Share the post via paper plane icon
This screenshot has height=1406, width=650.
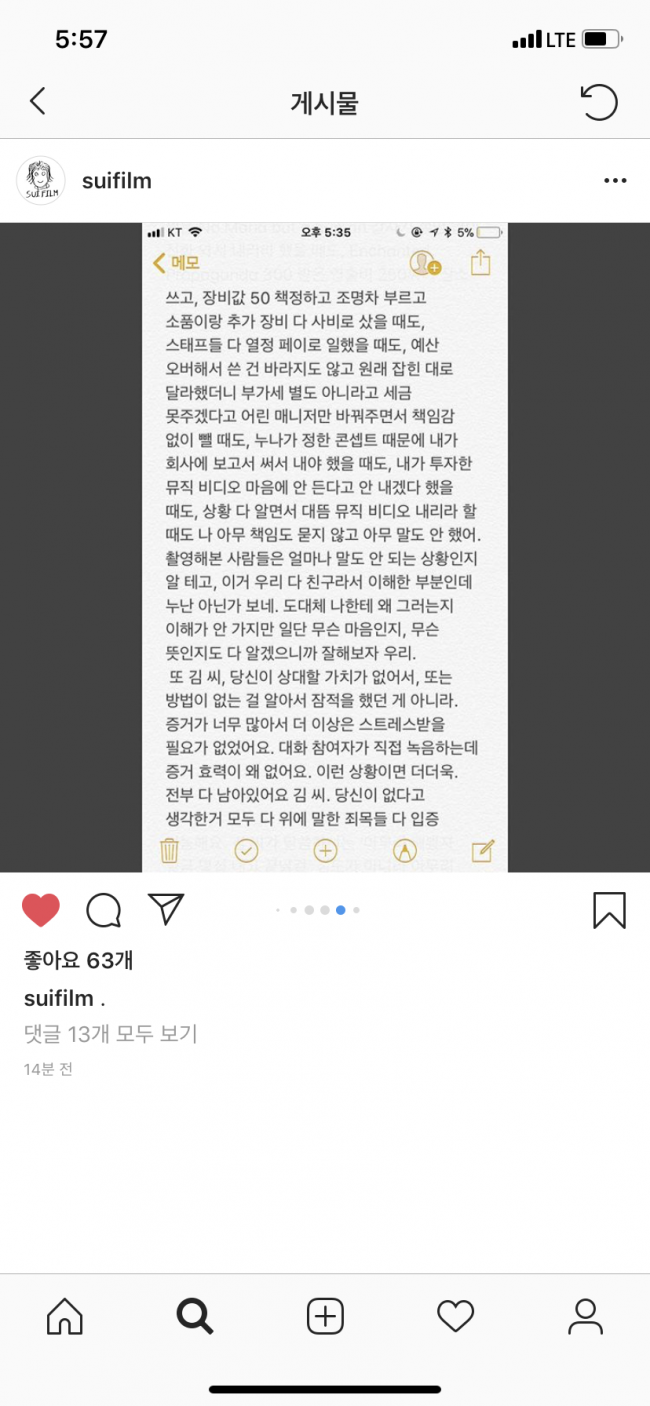(x=166, y=908)
